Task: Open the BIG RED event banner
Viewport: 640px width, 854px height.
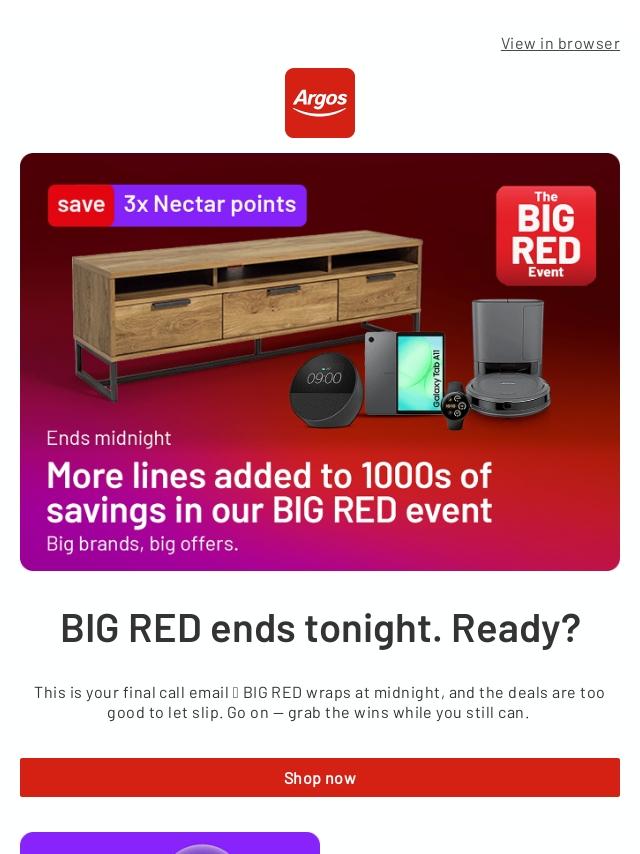Action: pos(320,361)
